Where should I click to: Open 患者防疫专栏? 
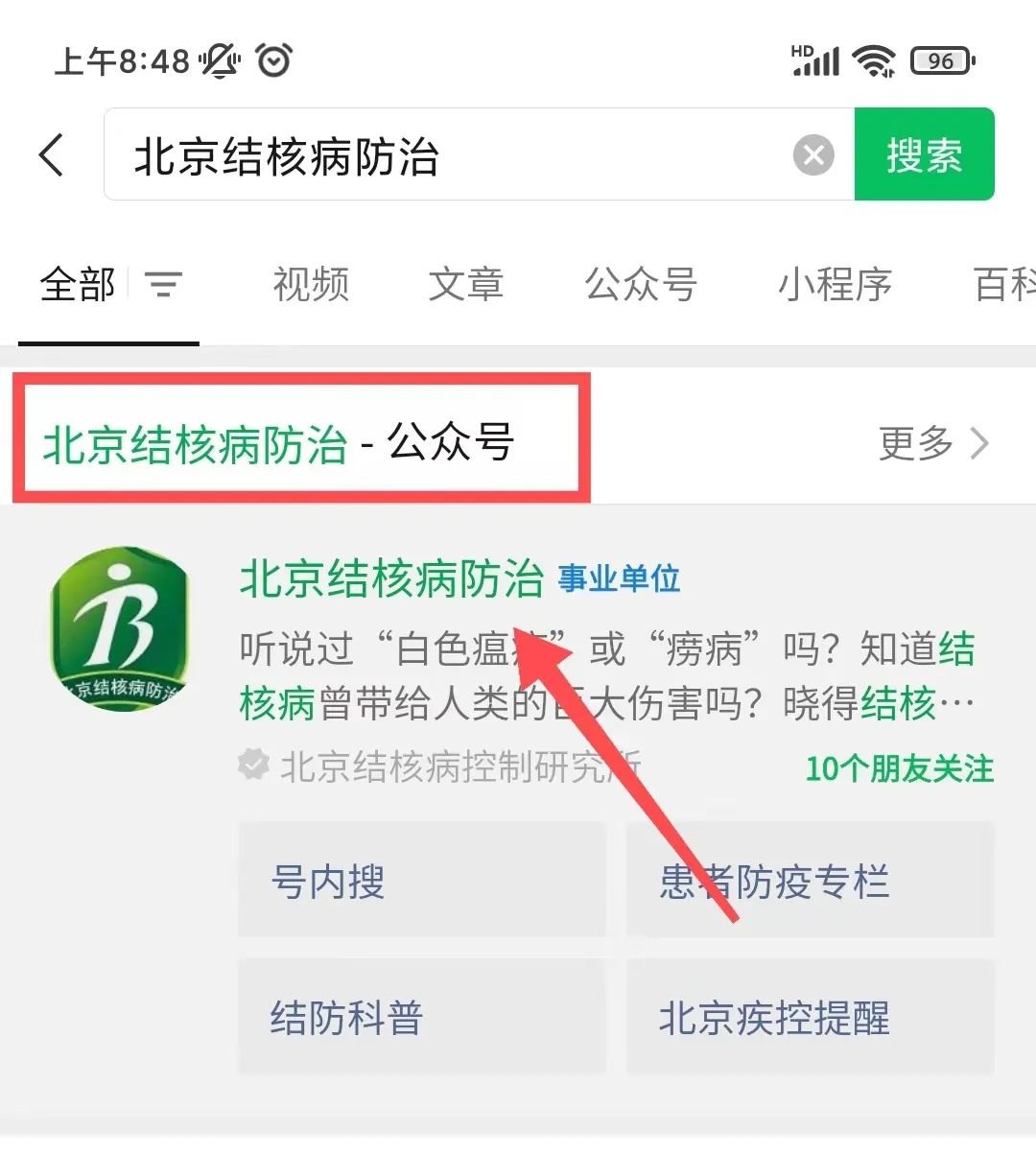click(810, 881)
